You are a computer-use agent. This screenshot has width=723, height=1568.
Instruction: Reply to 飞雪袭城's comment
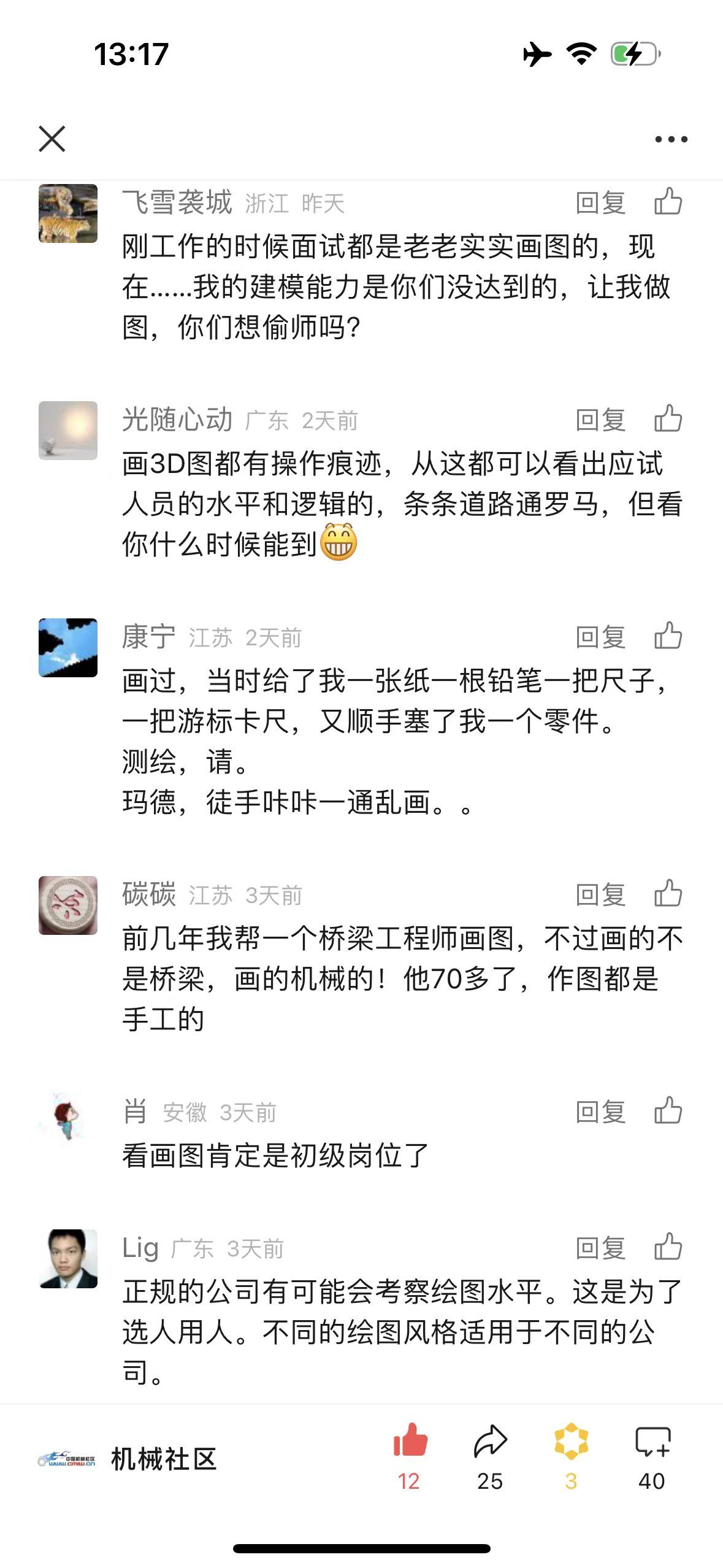click(x=600, y=203)
